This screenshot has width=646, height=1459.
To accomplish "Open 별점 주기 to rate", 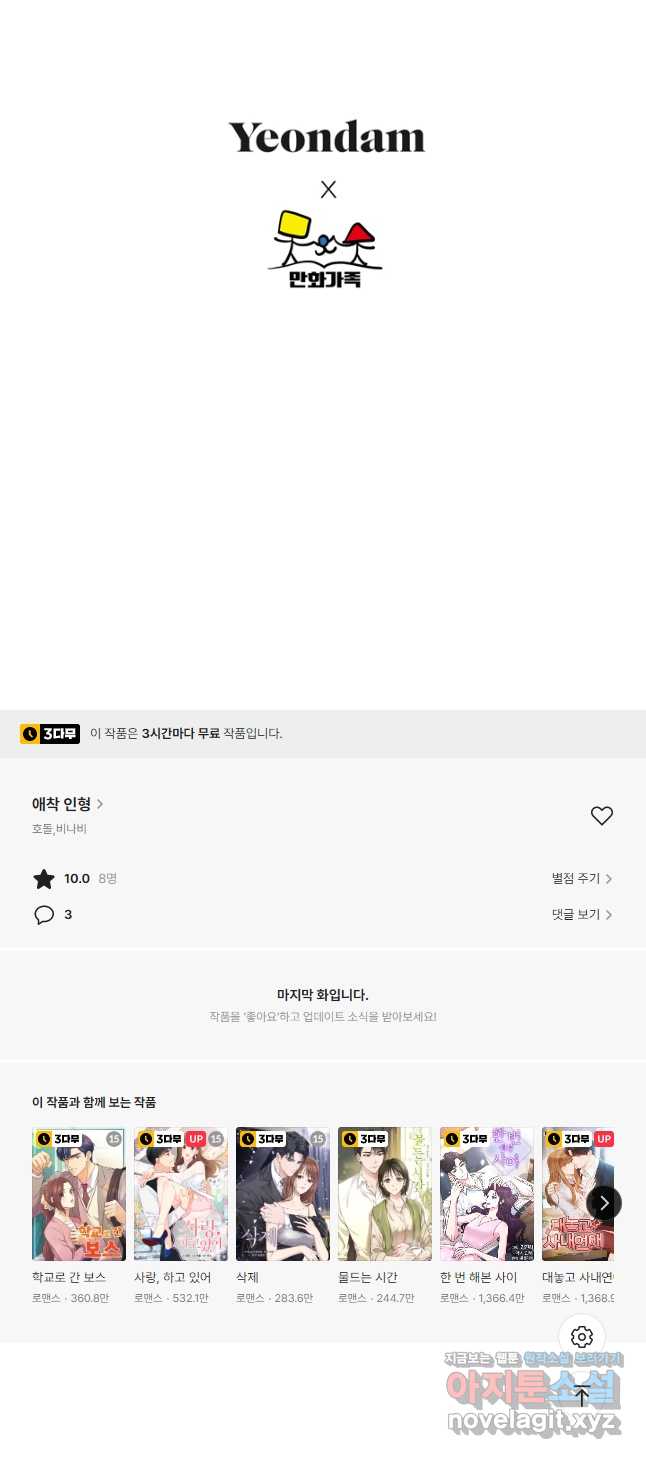I will [x=581, y=878].
